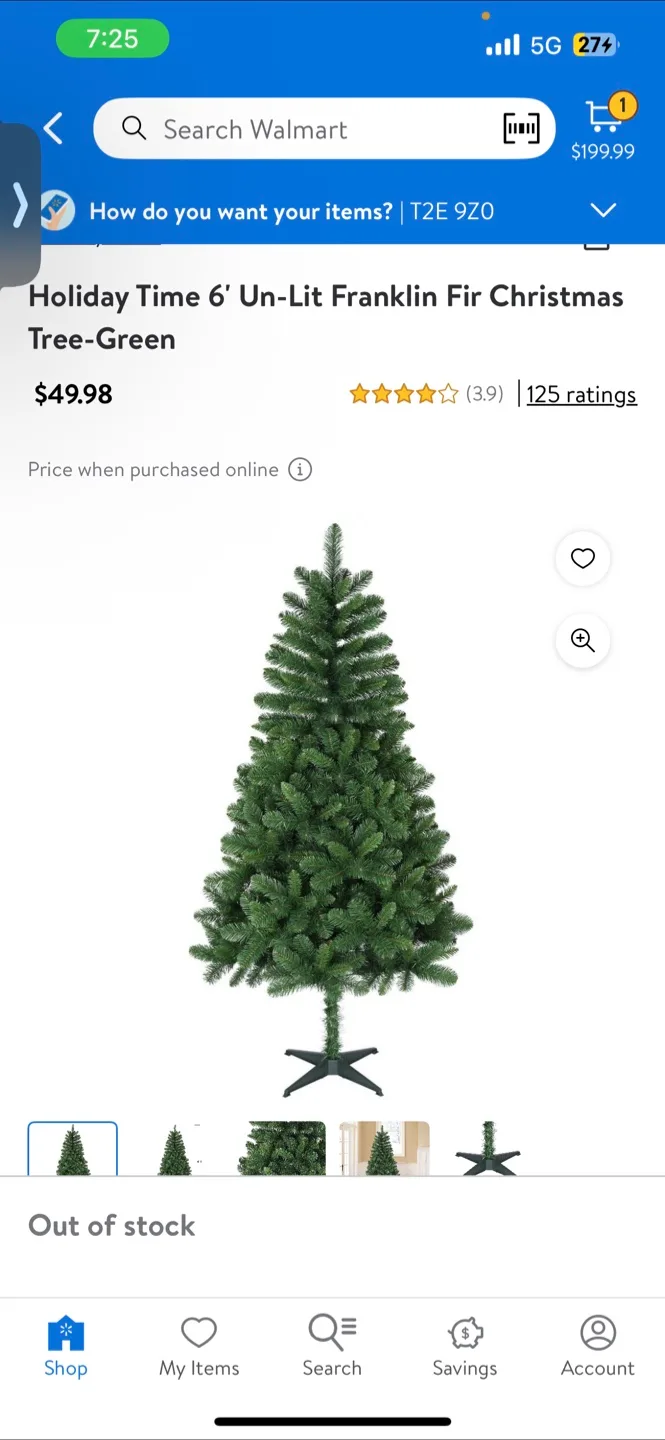Go to the Search tab
665x1440 pixels.
tap(332, 1346)
